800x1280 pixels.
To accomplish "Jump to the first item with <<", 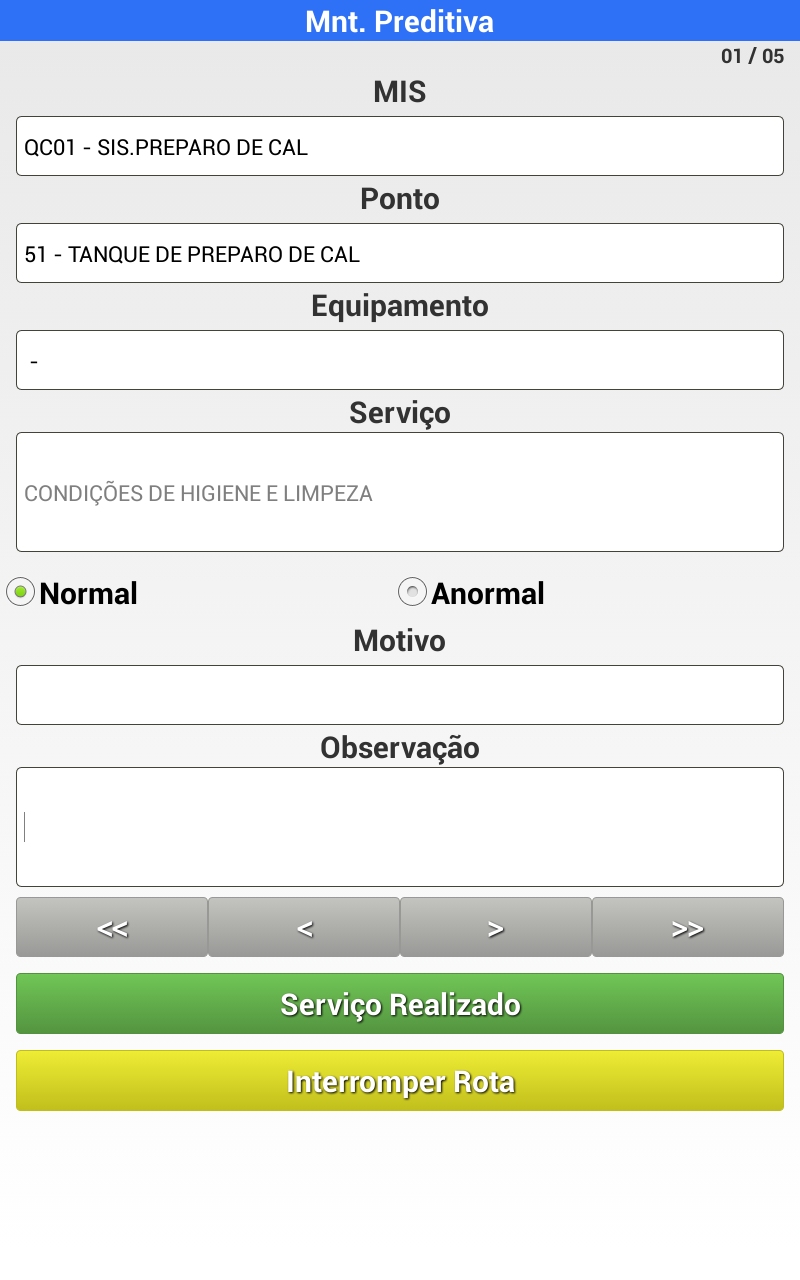I will [x=112, y=928].
